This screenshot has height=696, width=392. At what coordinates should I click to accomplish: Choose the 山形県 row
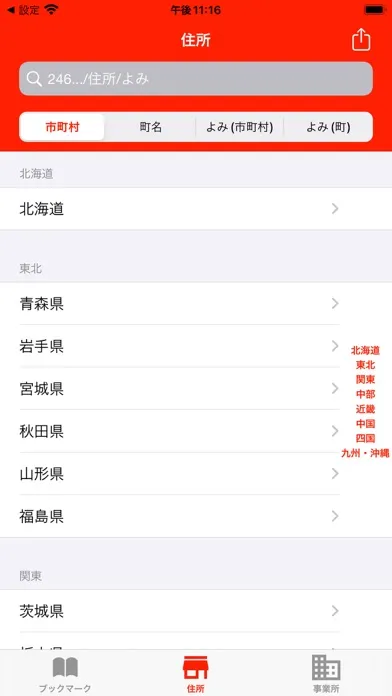[196, 474]
